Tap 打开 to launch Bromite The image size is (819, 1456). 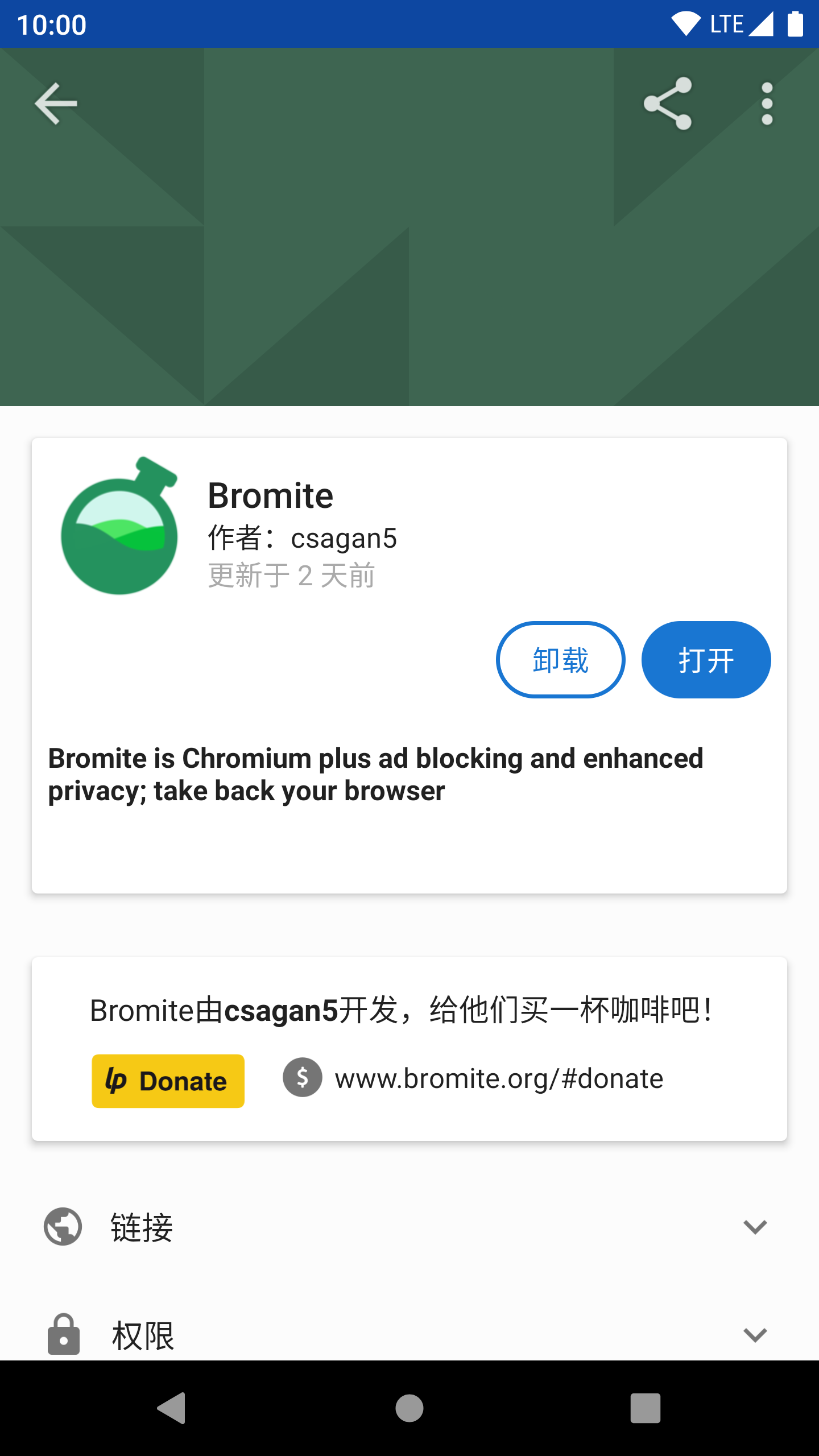[x=705, y=660]
